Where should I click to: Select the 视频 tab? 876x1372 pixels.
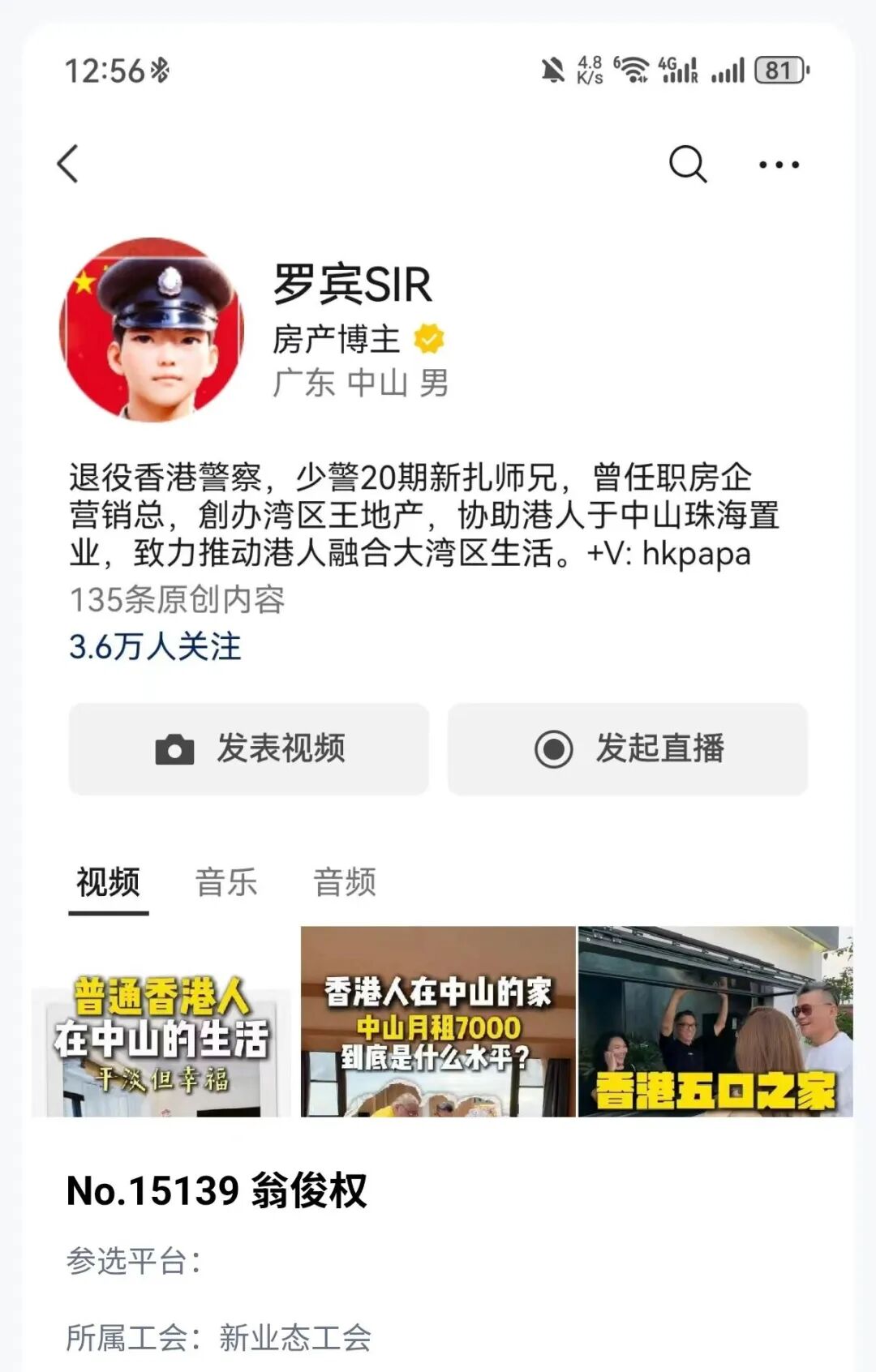[x=108, y=882]
